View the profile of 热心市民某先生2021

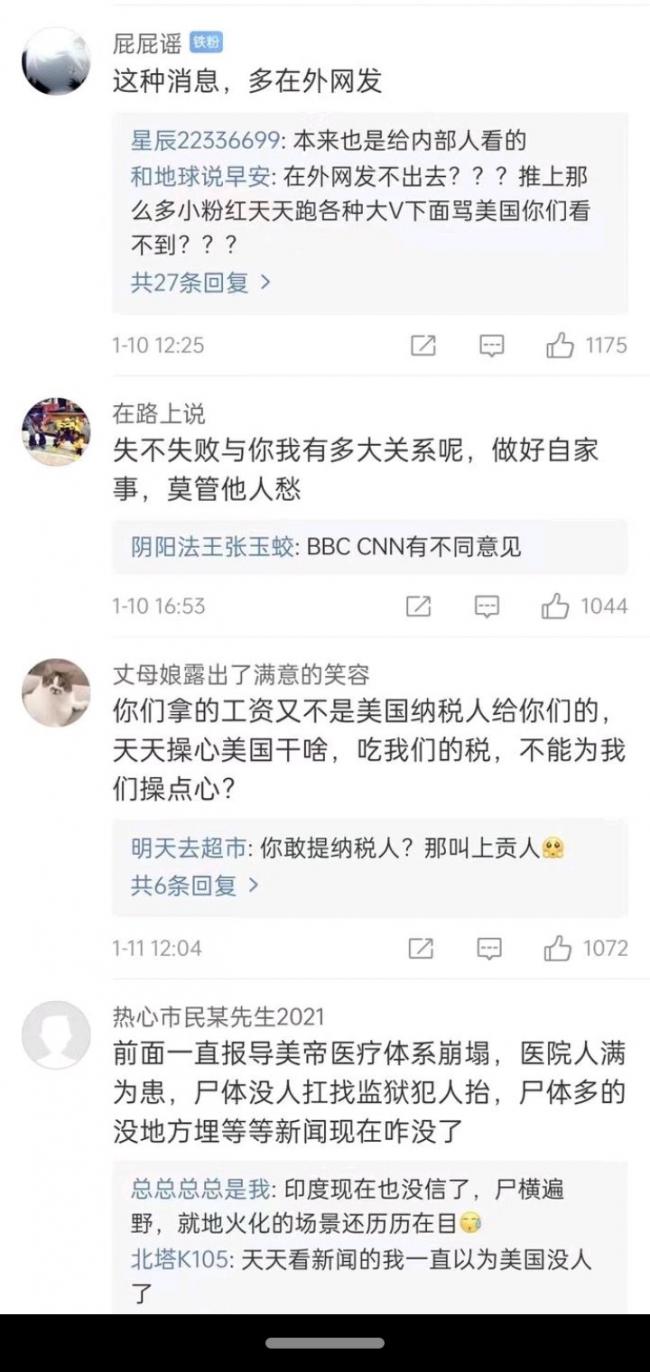[x=56, y=1035]
